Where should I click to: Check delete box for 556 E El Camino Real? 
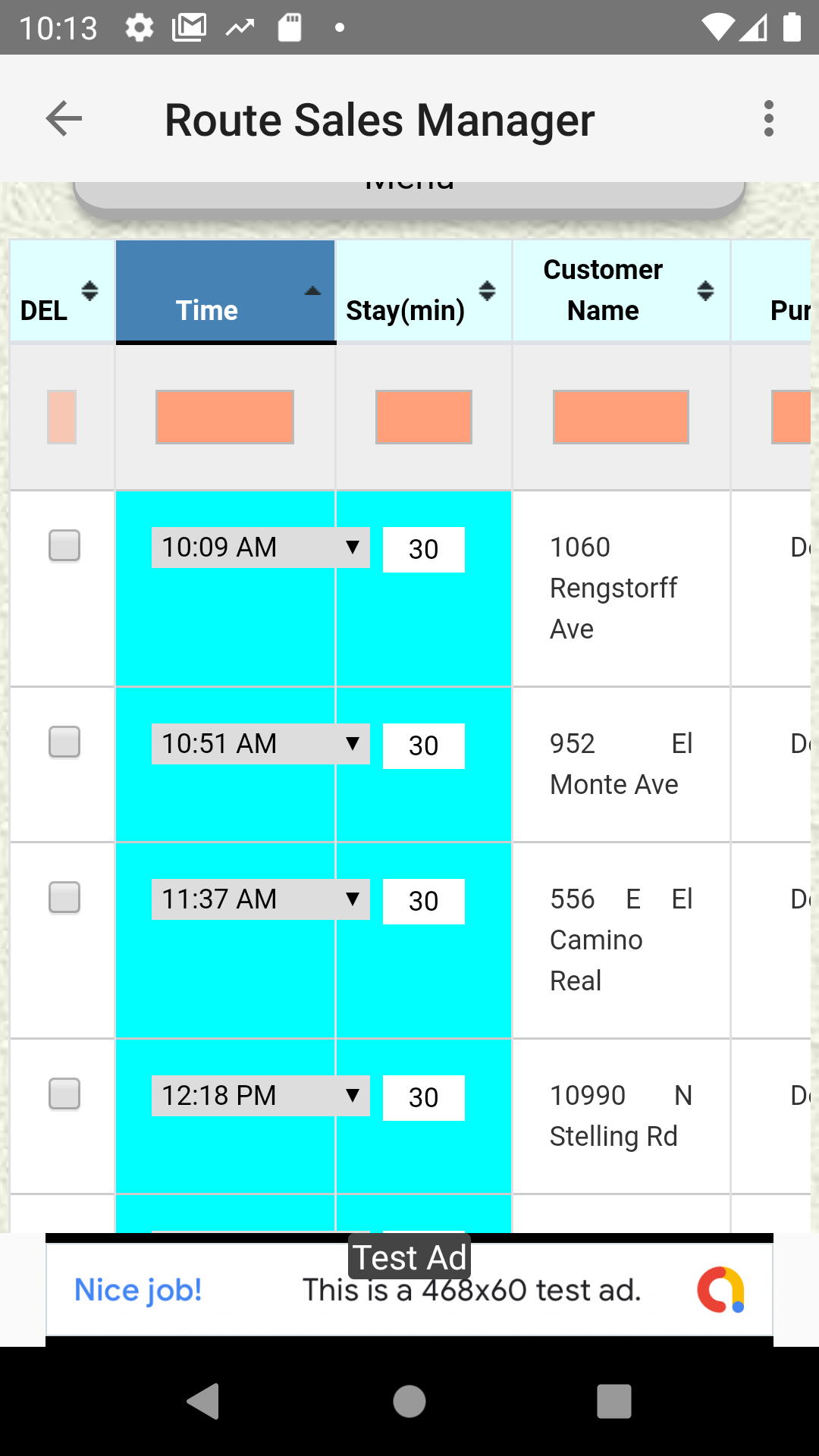point(64,898)
